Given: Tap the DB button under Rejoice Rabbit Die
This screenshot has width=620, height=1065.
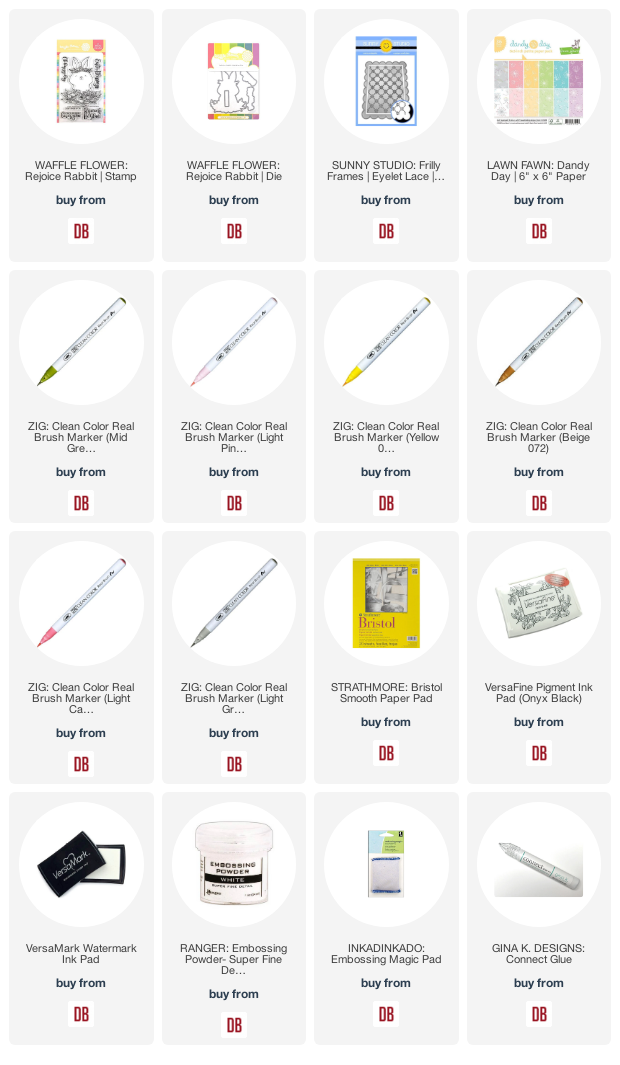Looking at the screenshot, I should (x=234, y=232).
